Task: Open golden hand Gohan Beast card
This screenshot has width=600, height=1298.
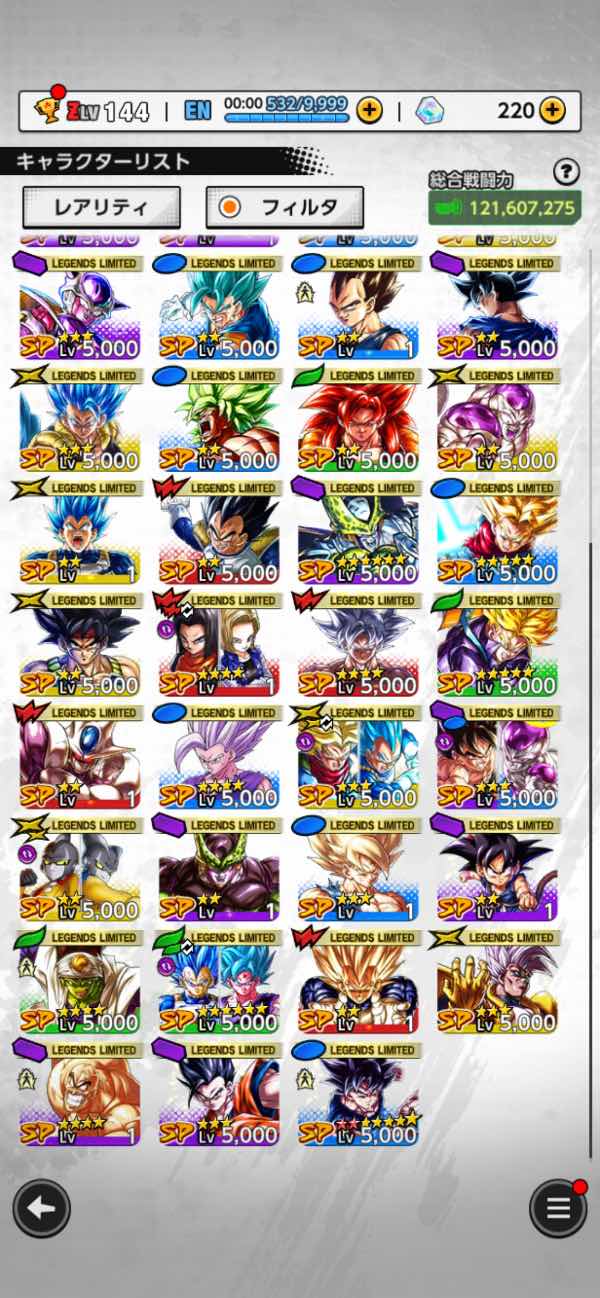Action: [x=497, y=986]
